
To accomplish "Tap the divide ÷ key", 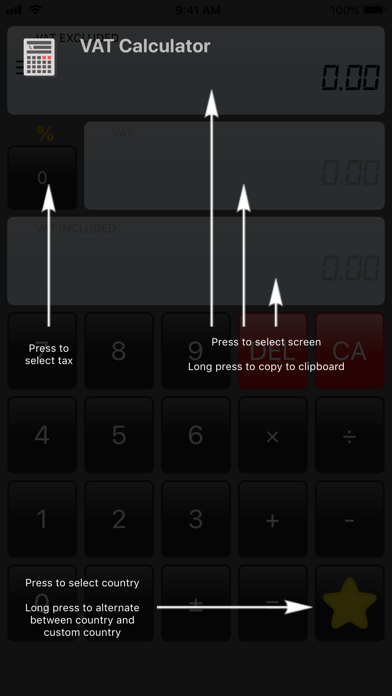I will point(349,435).
